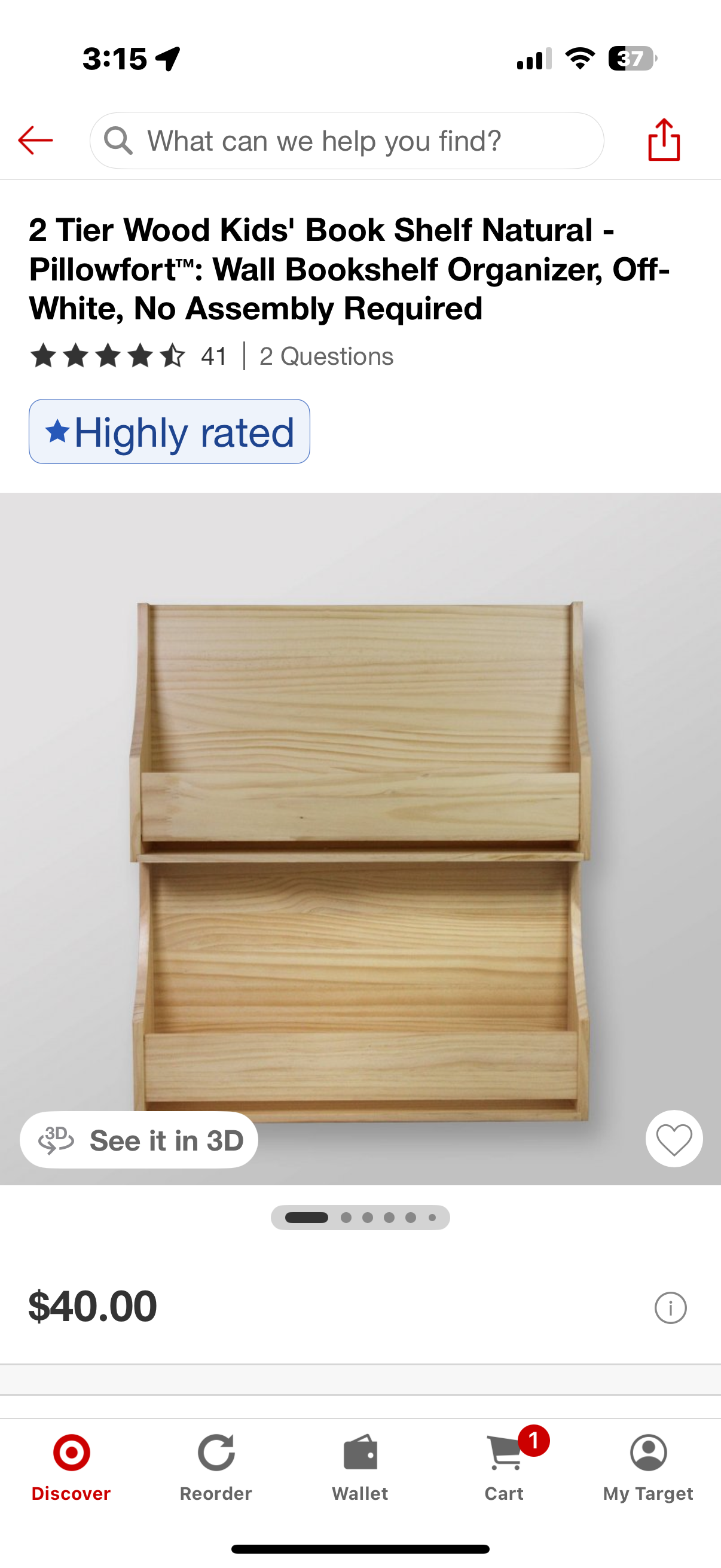Share this bookshelf product
Screen dimensions: 721x1568
click(x=664, y=141)
